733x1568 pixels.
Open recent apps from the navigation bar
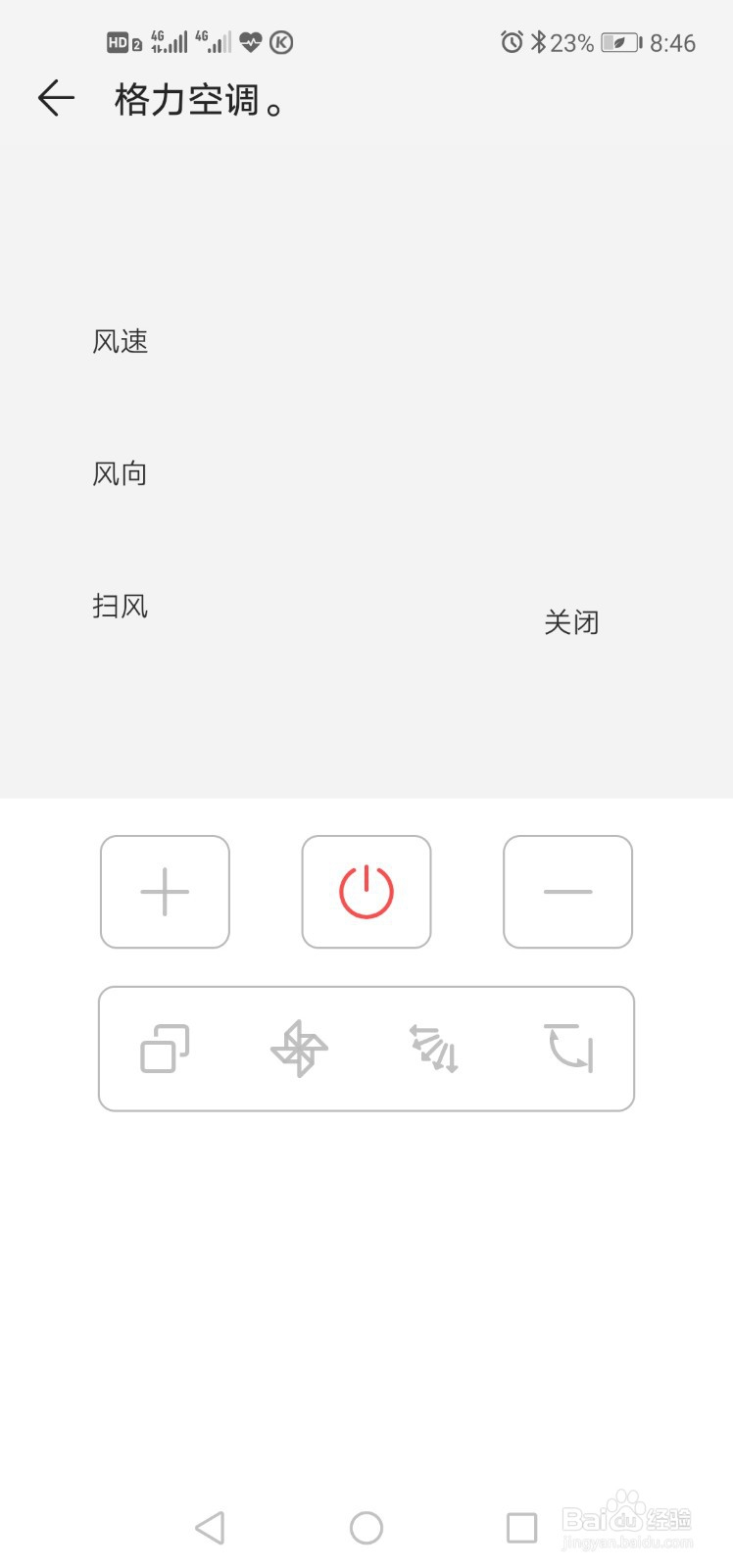point(521,1527)
